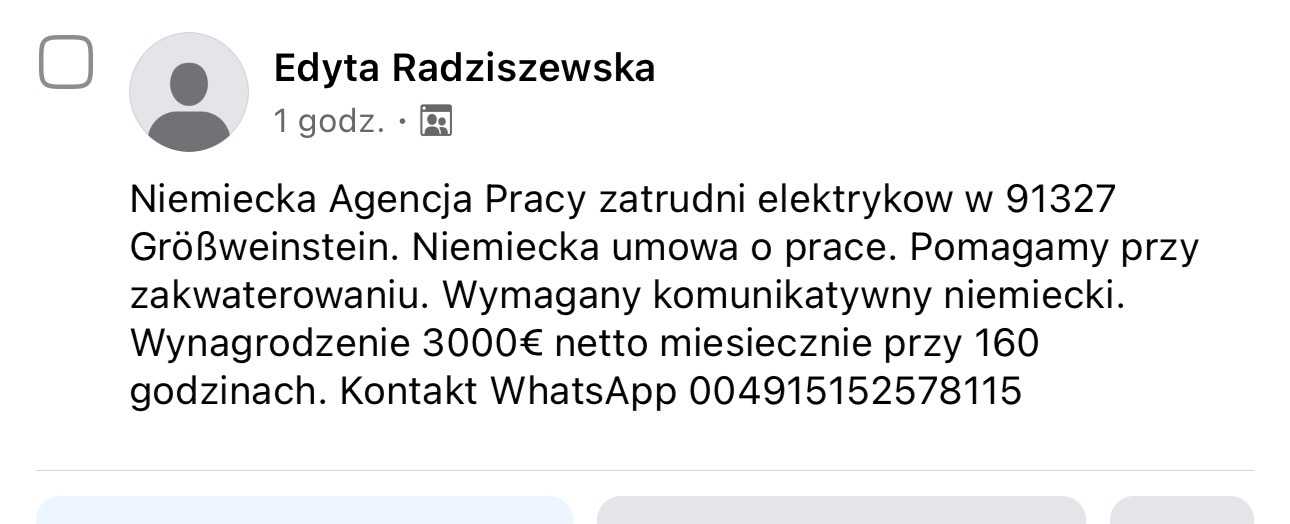Open Edyta Radziszewska's profile picture
Viewport: 1290px width, 524px height.
(x=188, y=92)
